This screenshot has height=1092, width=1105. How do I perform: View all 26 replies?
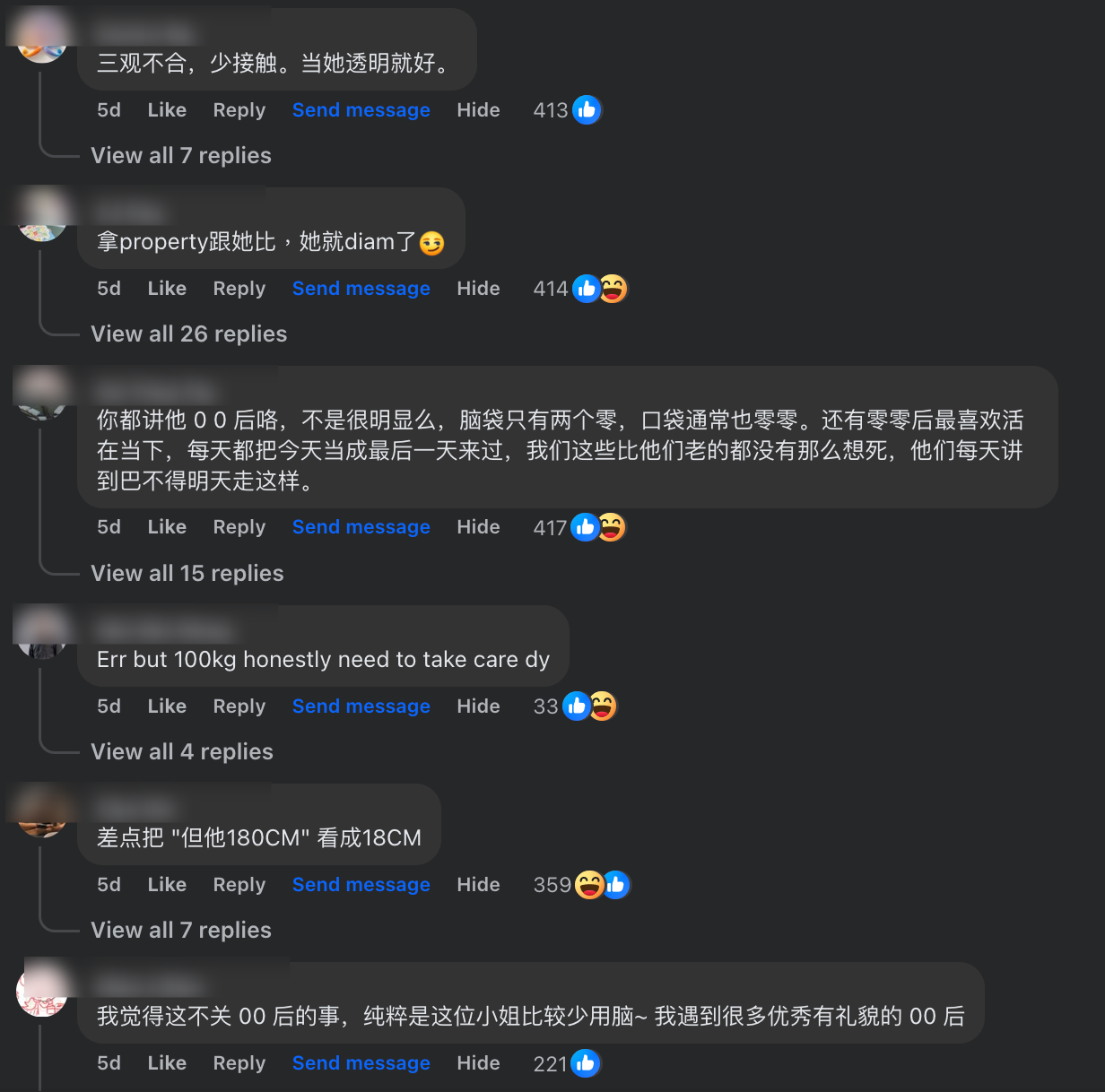[188, 334]
